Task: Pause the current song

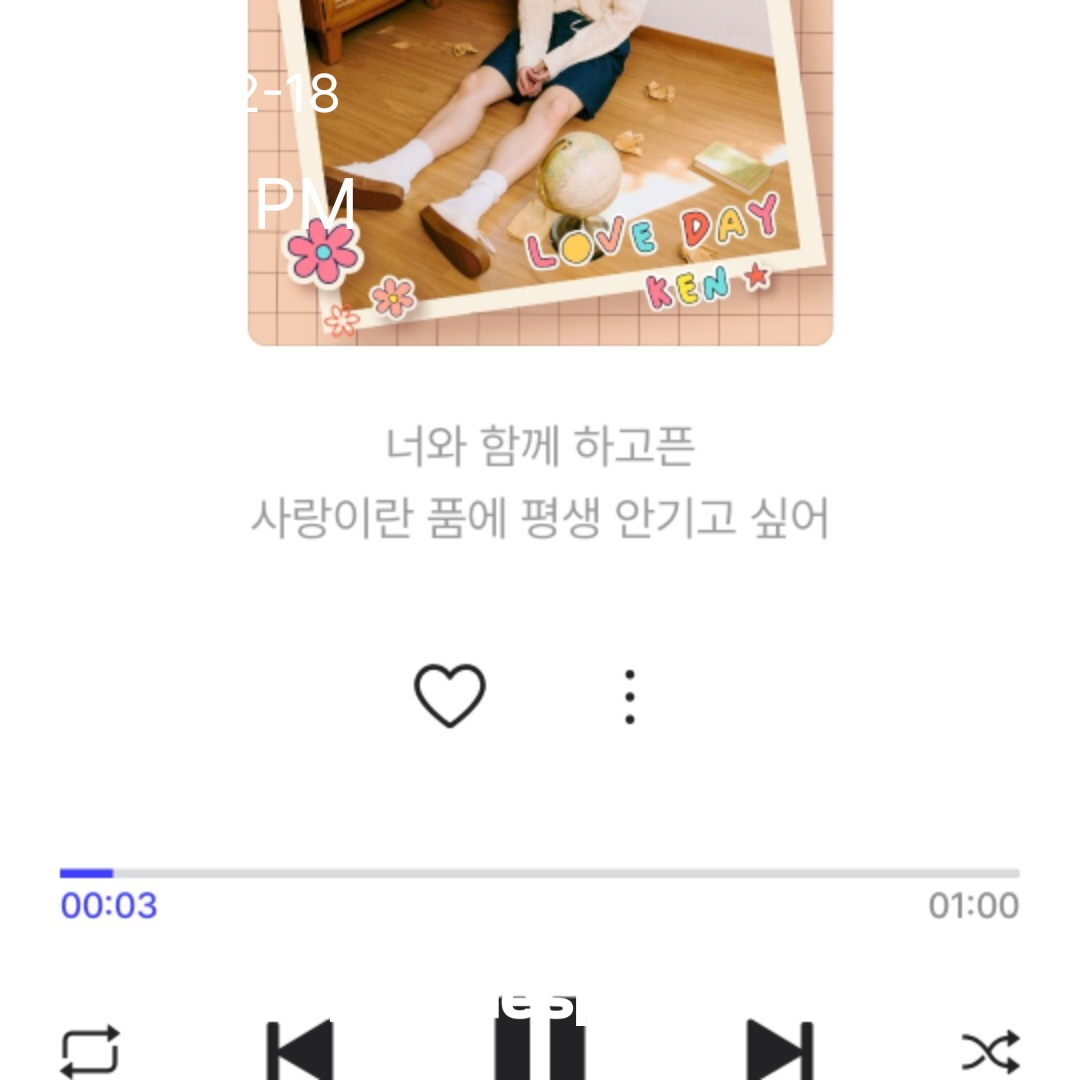Action: tap(539, 1052)
